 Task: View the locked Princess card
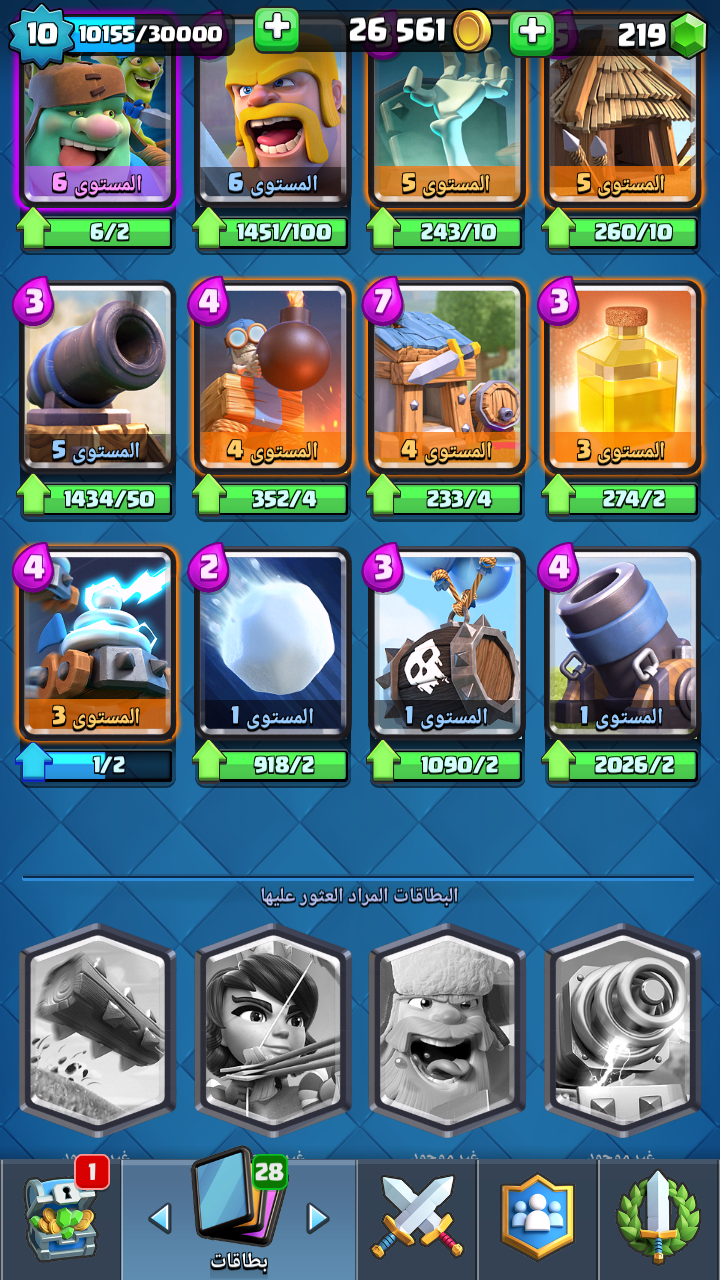(273, 1030)
